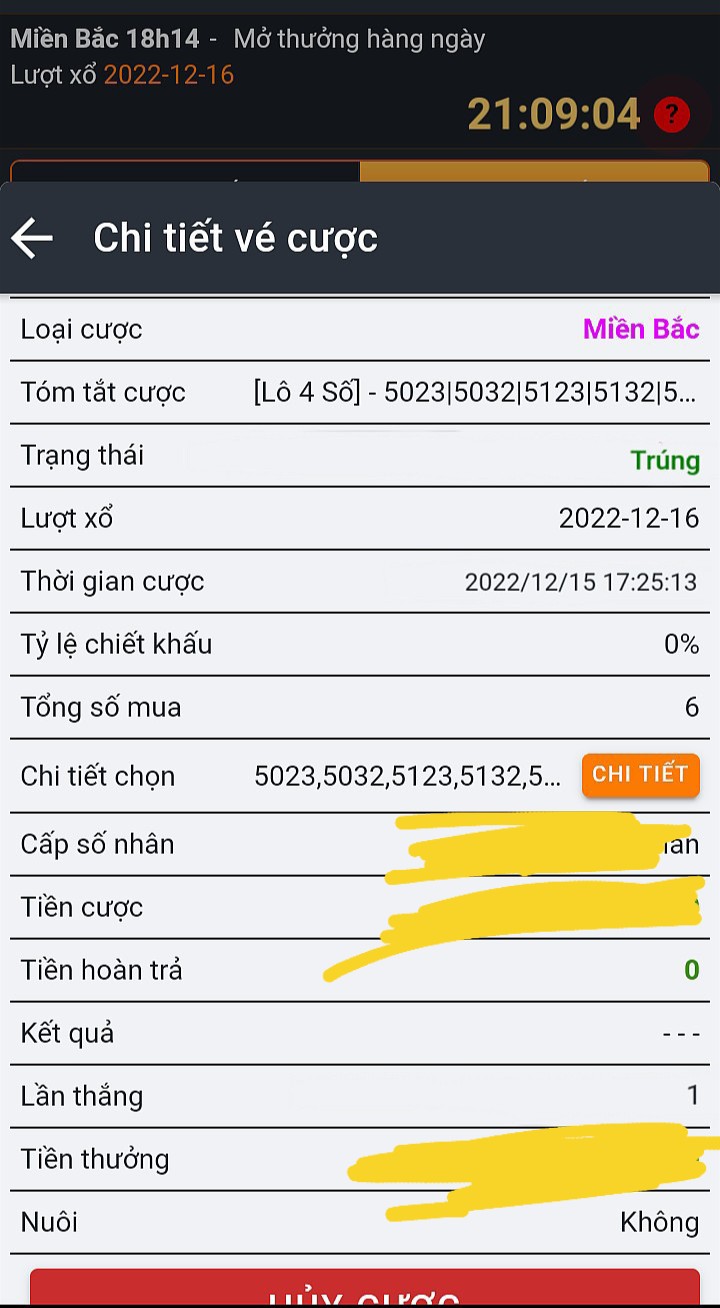This screenshot has height=1308, width=720.
Task: Go back from Chi tiết vé cược
Action: pyautogui.click(x=32, y=238)
